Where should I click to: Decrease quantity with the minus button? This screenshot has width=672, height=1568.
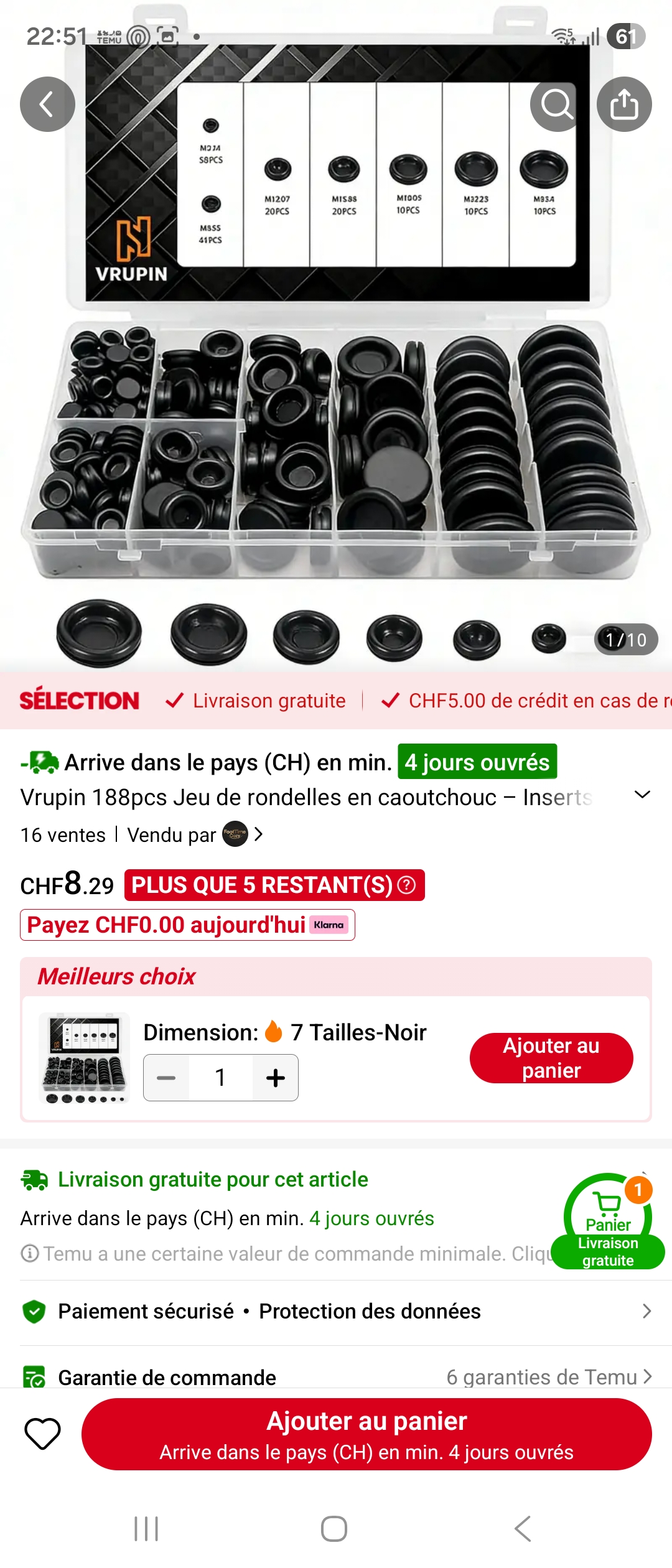tap(166, 1078)
